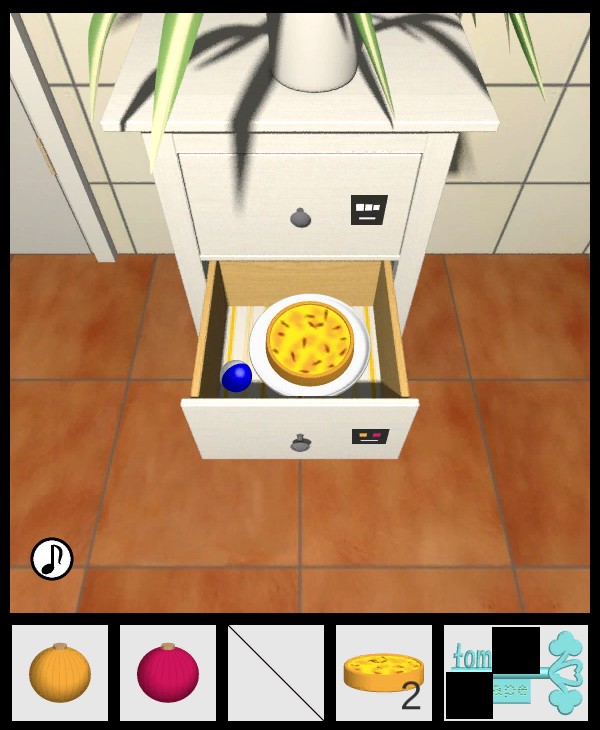Toggle the music note sound button
The height and width of the screenshot is (730, 600).
click(x=52, y=559)
